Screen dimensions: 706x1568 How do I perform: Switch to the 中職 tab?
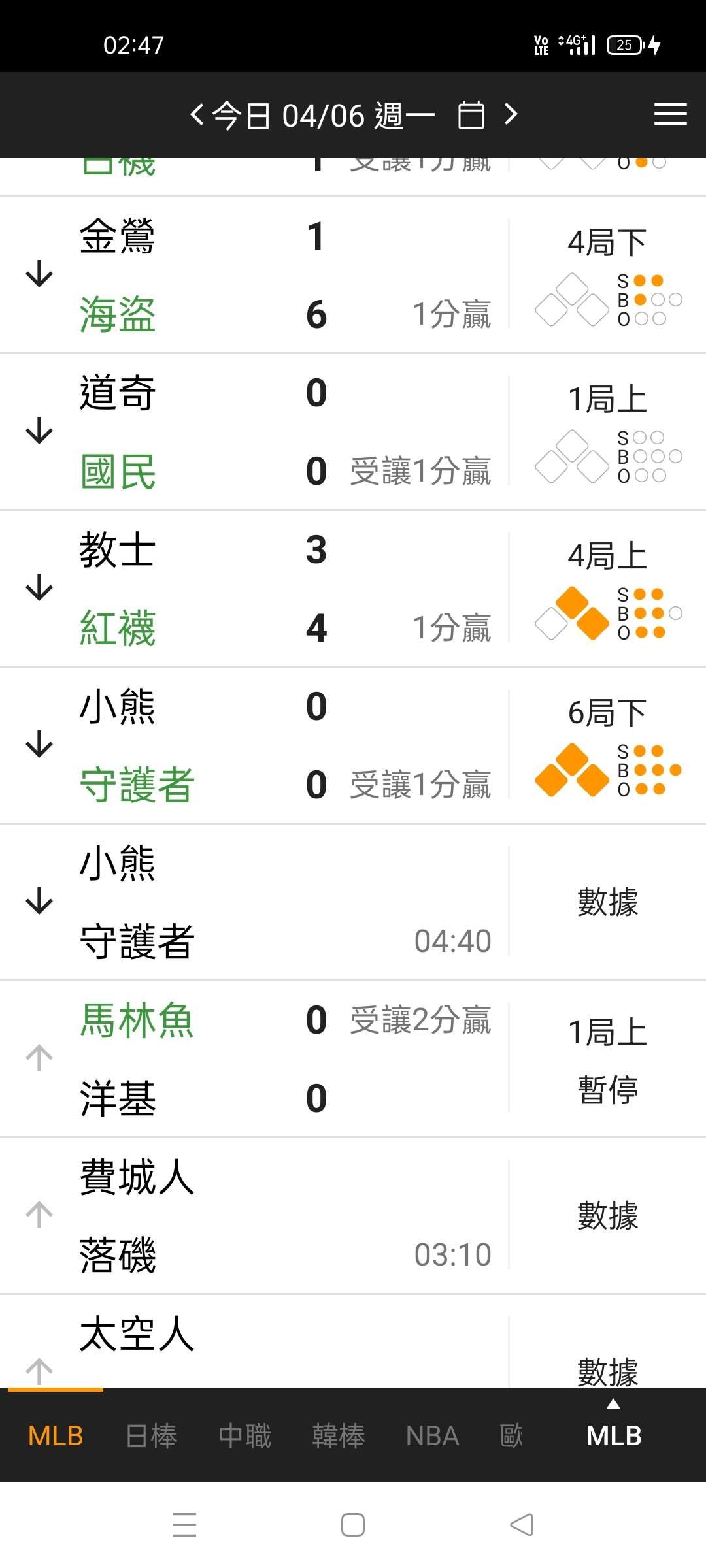point(245,1435)
